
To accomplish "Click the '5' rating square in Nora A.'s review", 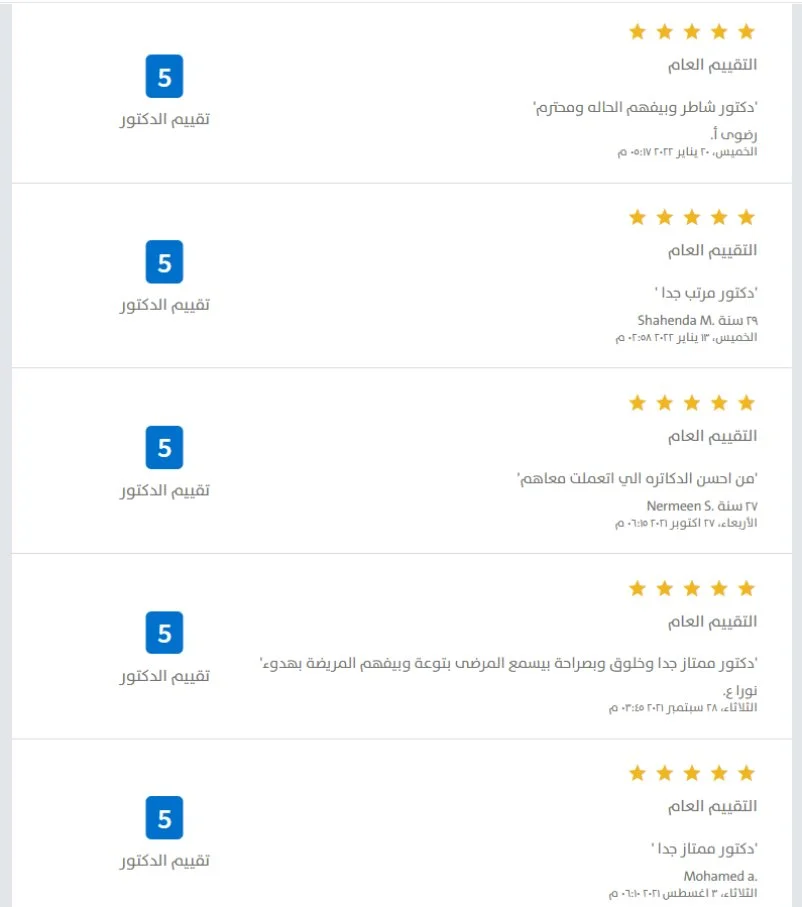I will coord(163,632).
